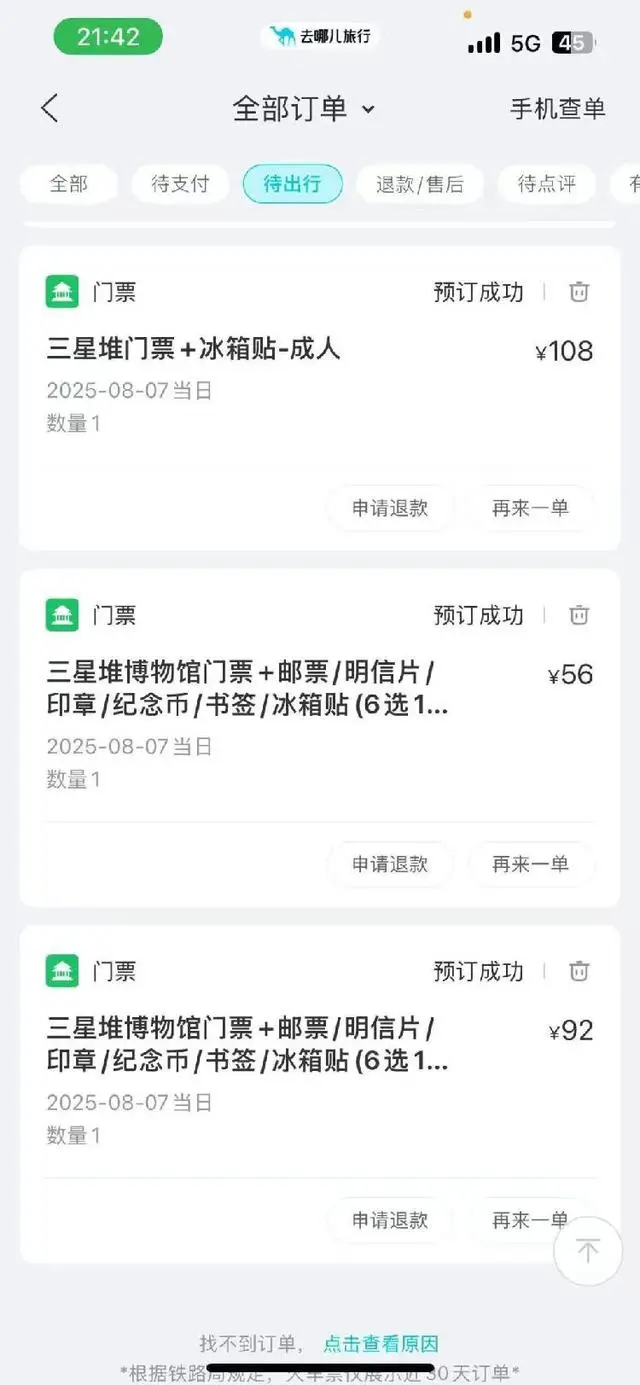Delete the ¥108 三星堆门票 order
Screen dimensions: 640x1385
pos(579,292)
